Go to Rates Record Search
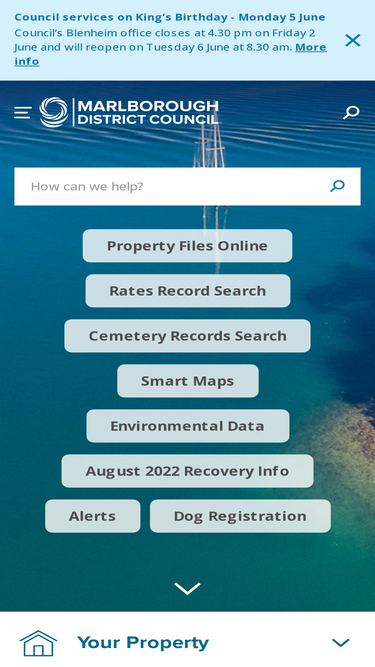This screenshot has width=375, height=667. coord(188,291)
